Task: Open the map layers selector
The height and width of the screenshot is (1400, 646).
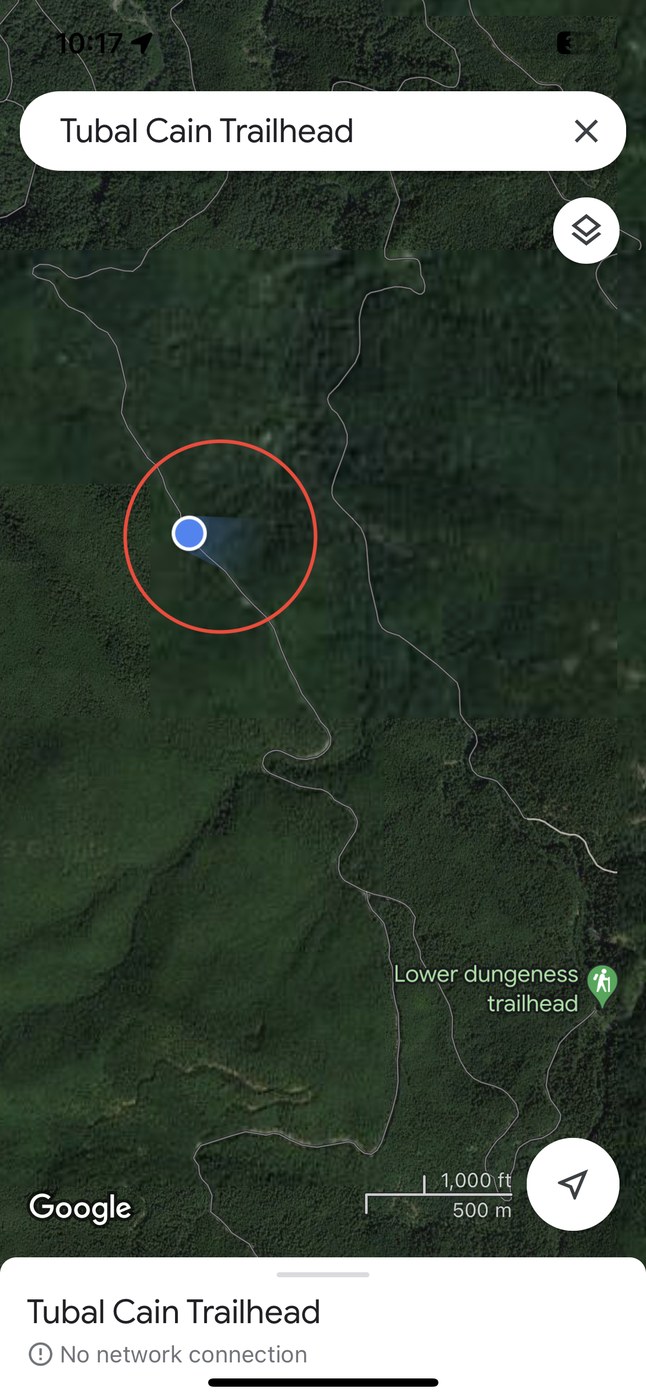Action: 586,230
